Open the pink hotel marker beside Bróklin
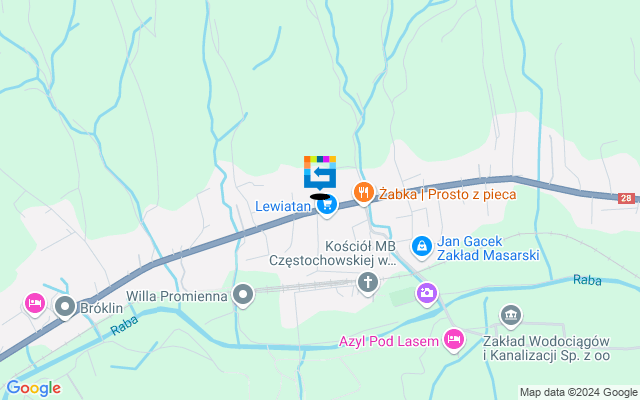 coord(35,301)
